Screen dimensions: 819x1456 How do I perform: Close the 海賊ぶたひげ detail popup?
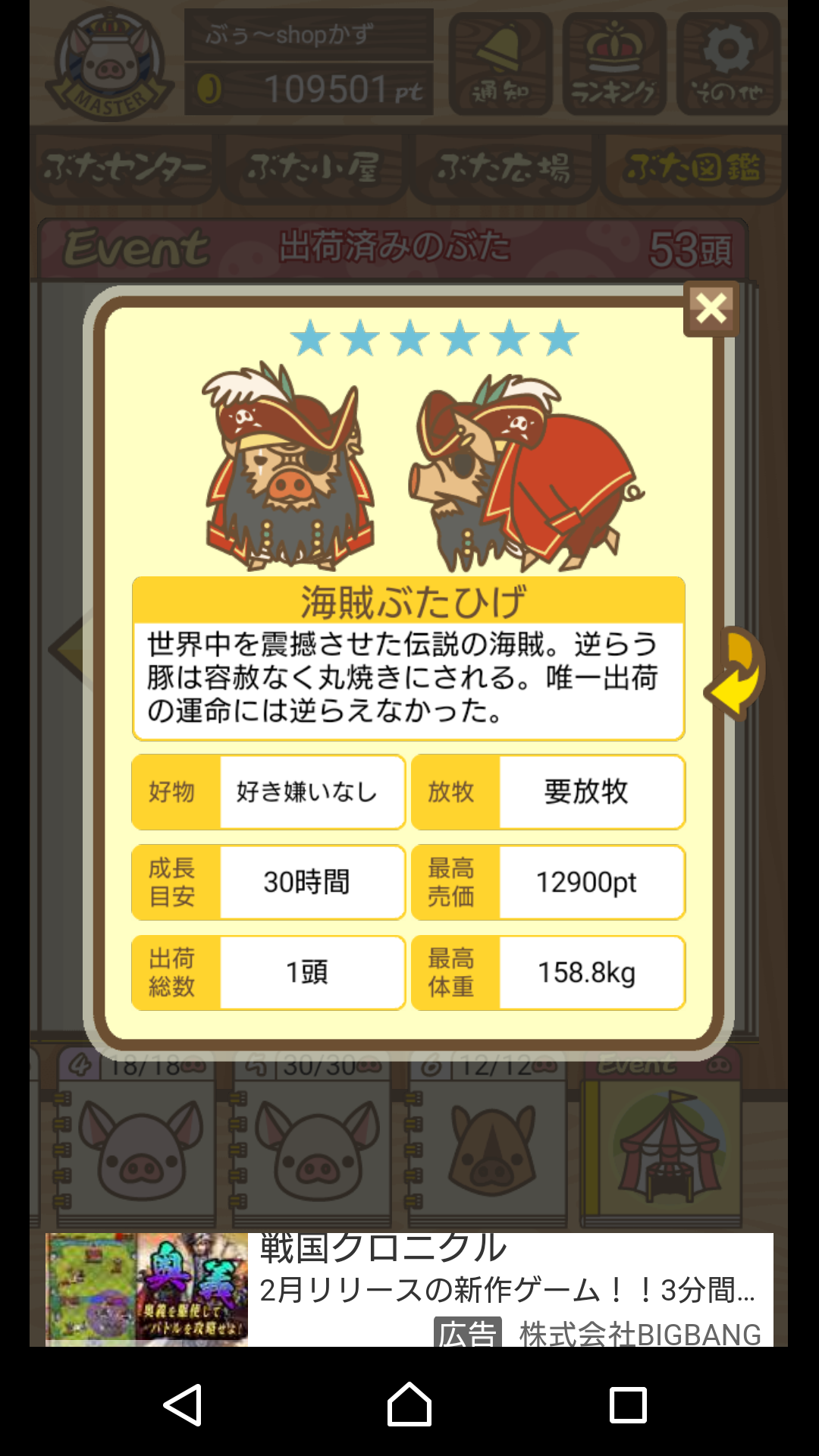[711, 309]
